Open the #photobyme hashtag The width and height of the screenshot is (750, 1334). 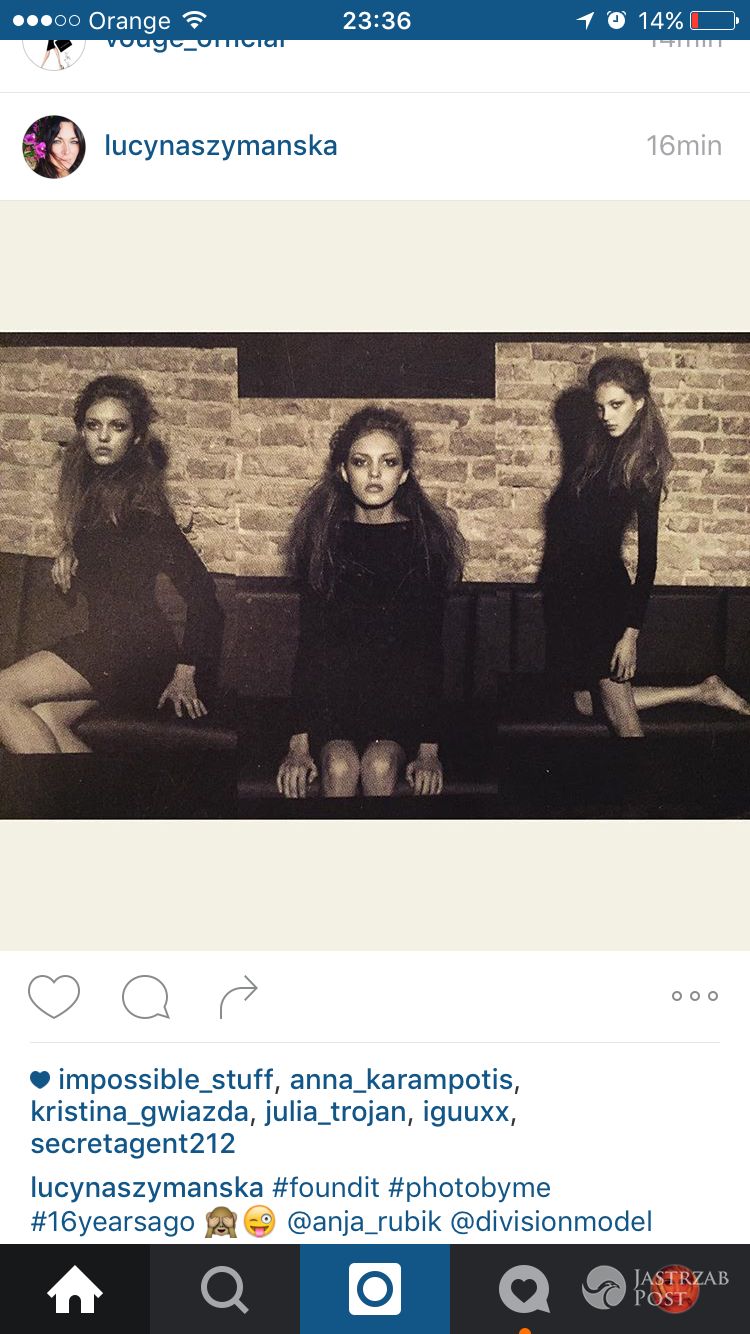click(469, 1188)
